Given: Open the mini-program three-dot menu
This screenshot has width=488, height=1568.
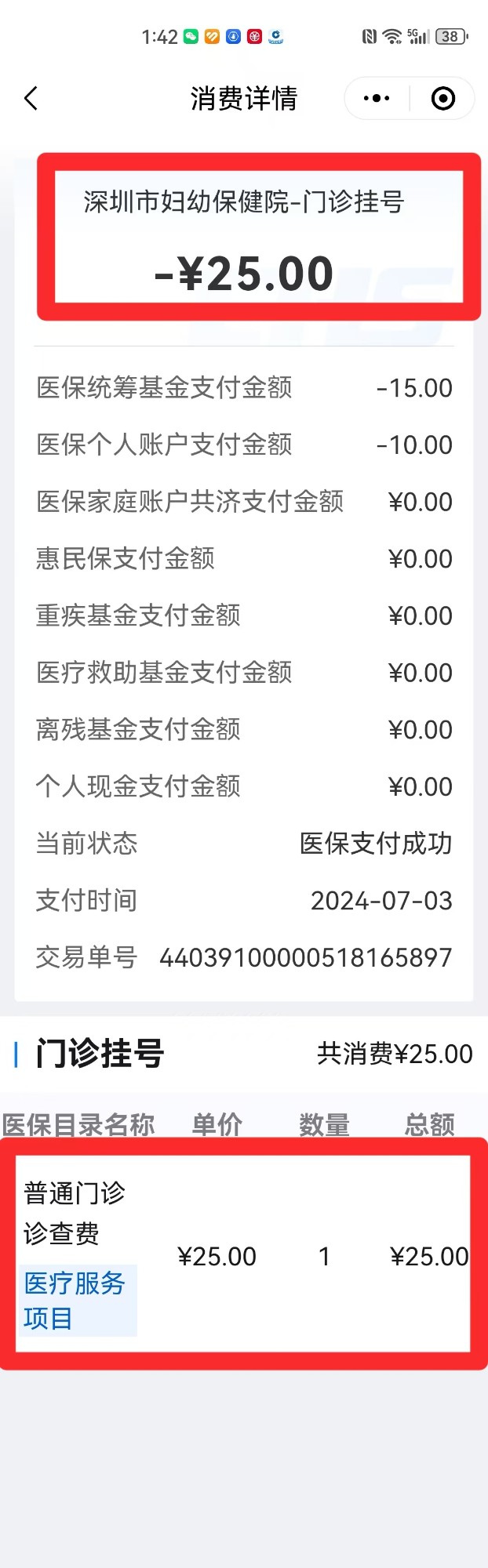Looking at the screenshot, I should (x=377, y=99).
